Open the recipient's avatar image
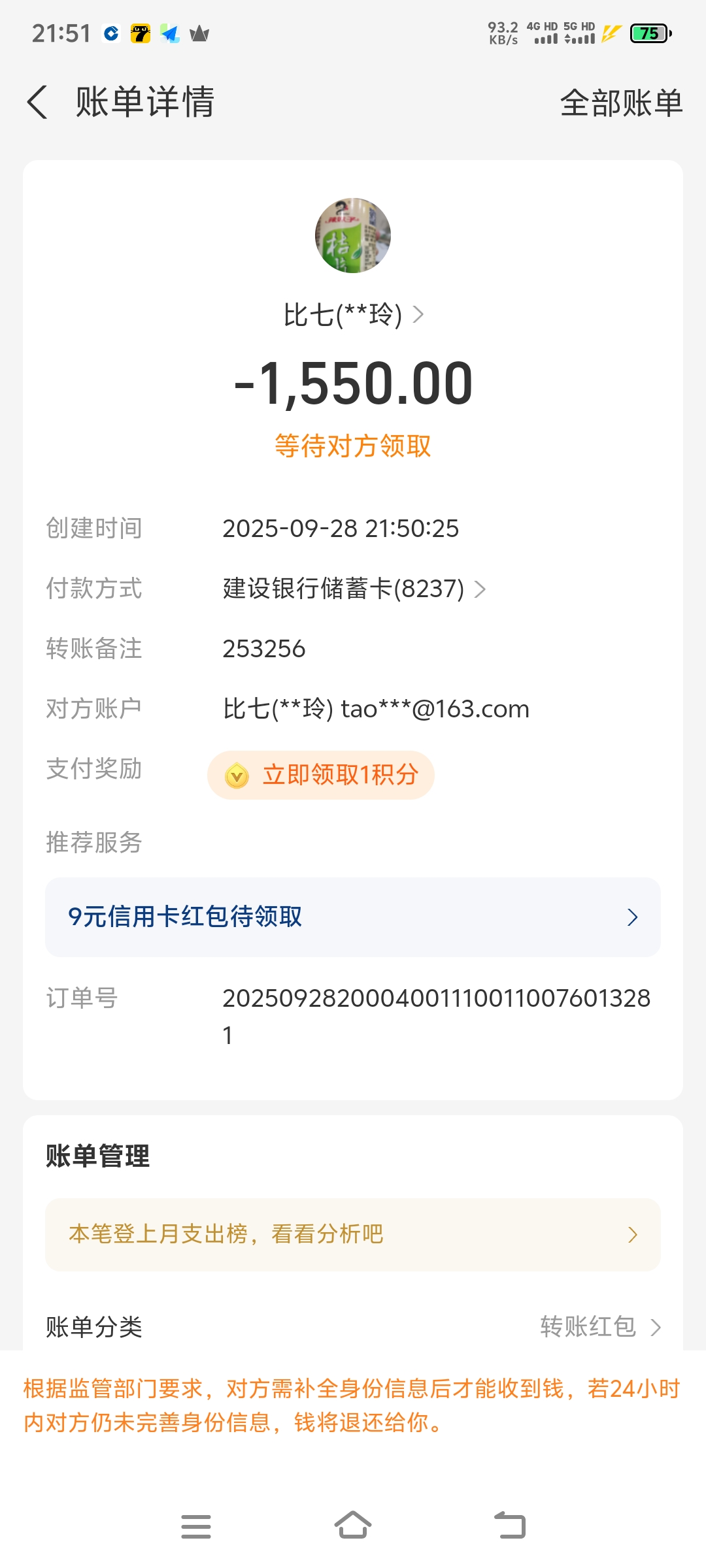This screenshot has height=1568, width=706. [353, 236]
